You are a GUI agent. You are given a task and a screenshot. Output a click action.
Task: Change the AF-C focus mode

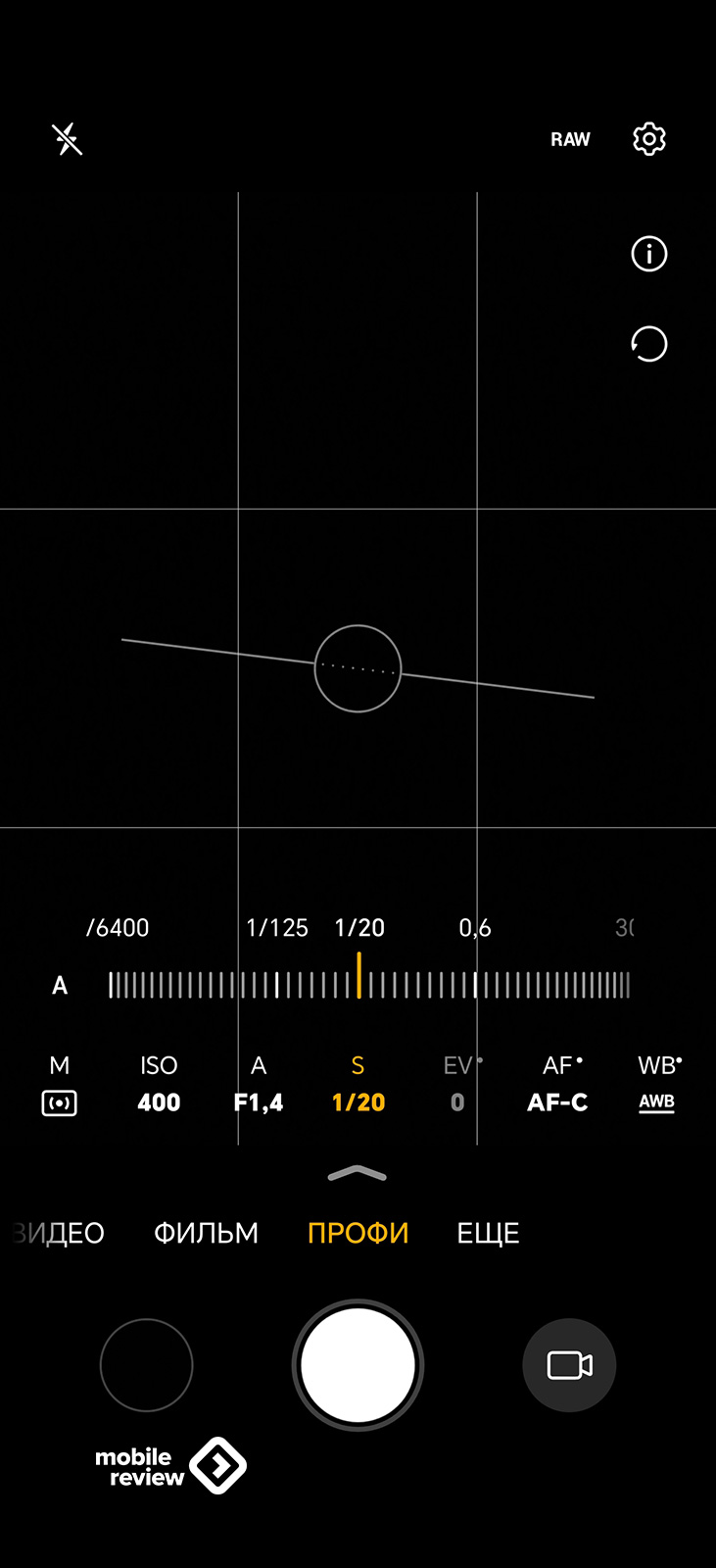[x=557, y=1085]
